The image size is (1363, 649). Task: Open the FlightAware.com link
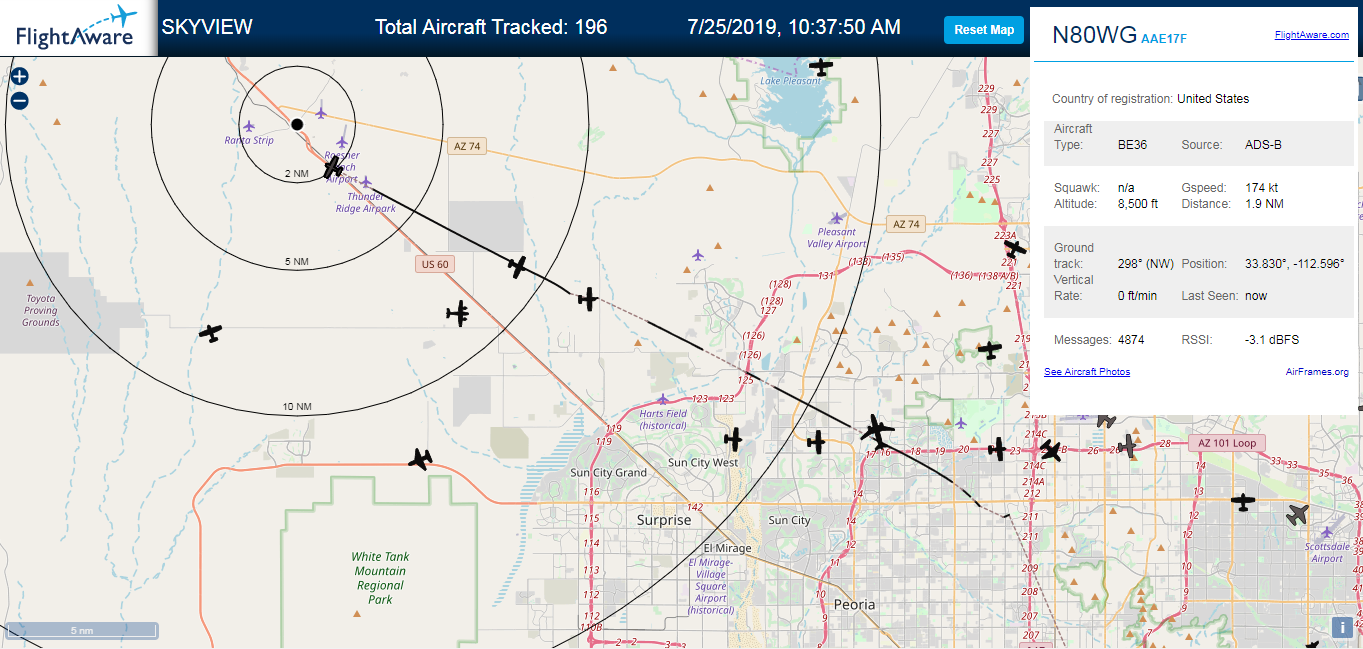[x=1312, y=35]
